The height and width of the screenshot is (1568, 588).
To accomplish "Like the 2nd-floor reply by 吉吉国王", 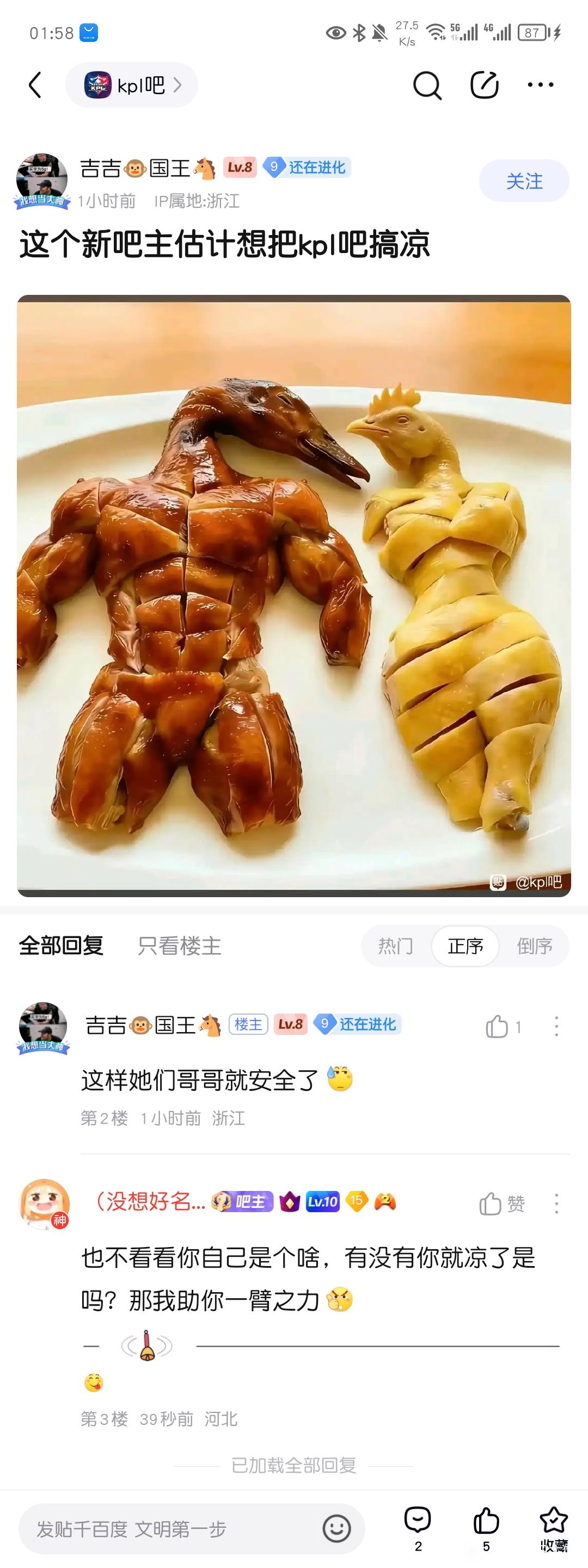I will tap(497, 1027).
